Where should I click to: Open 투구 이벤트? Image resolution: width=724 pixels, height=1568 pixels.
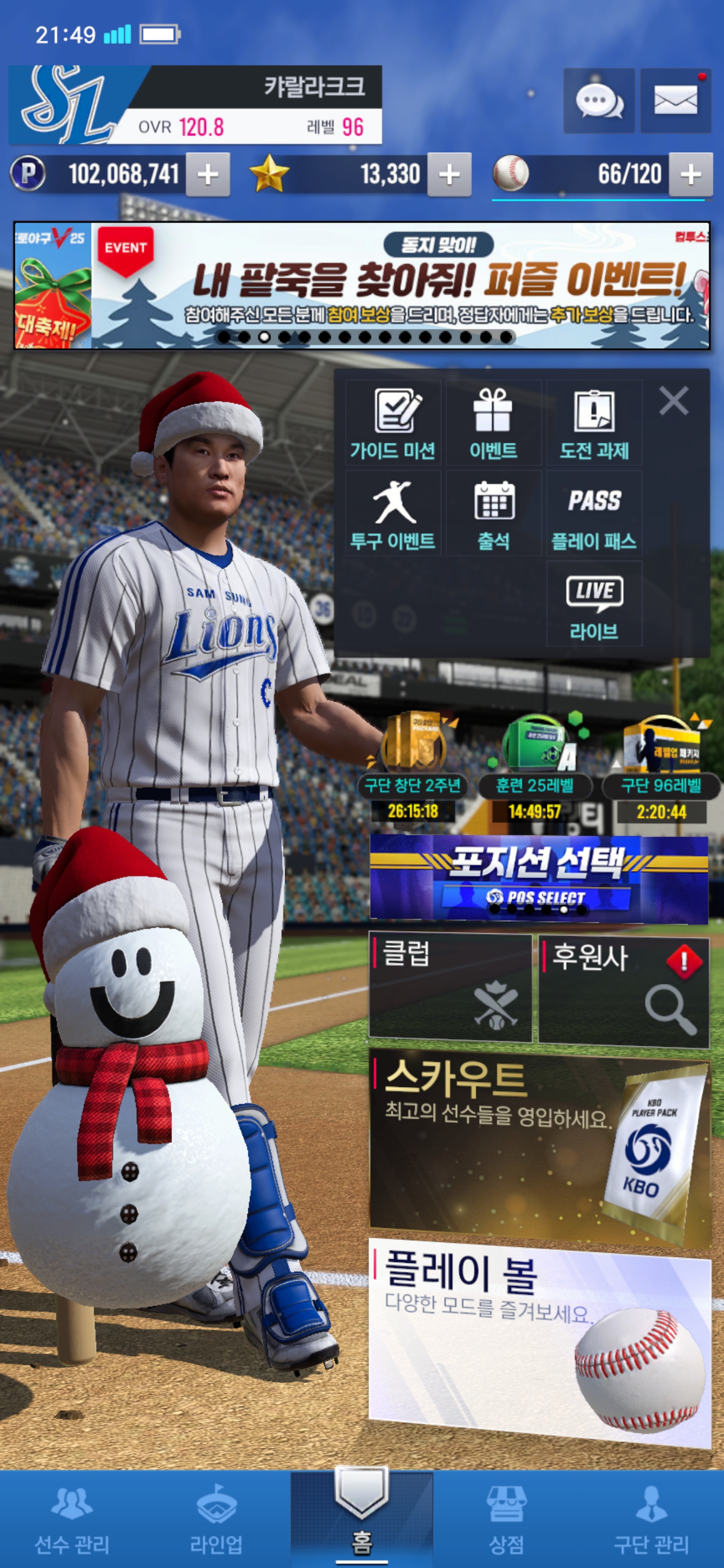393,513
